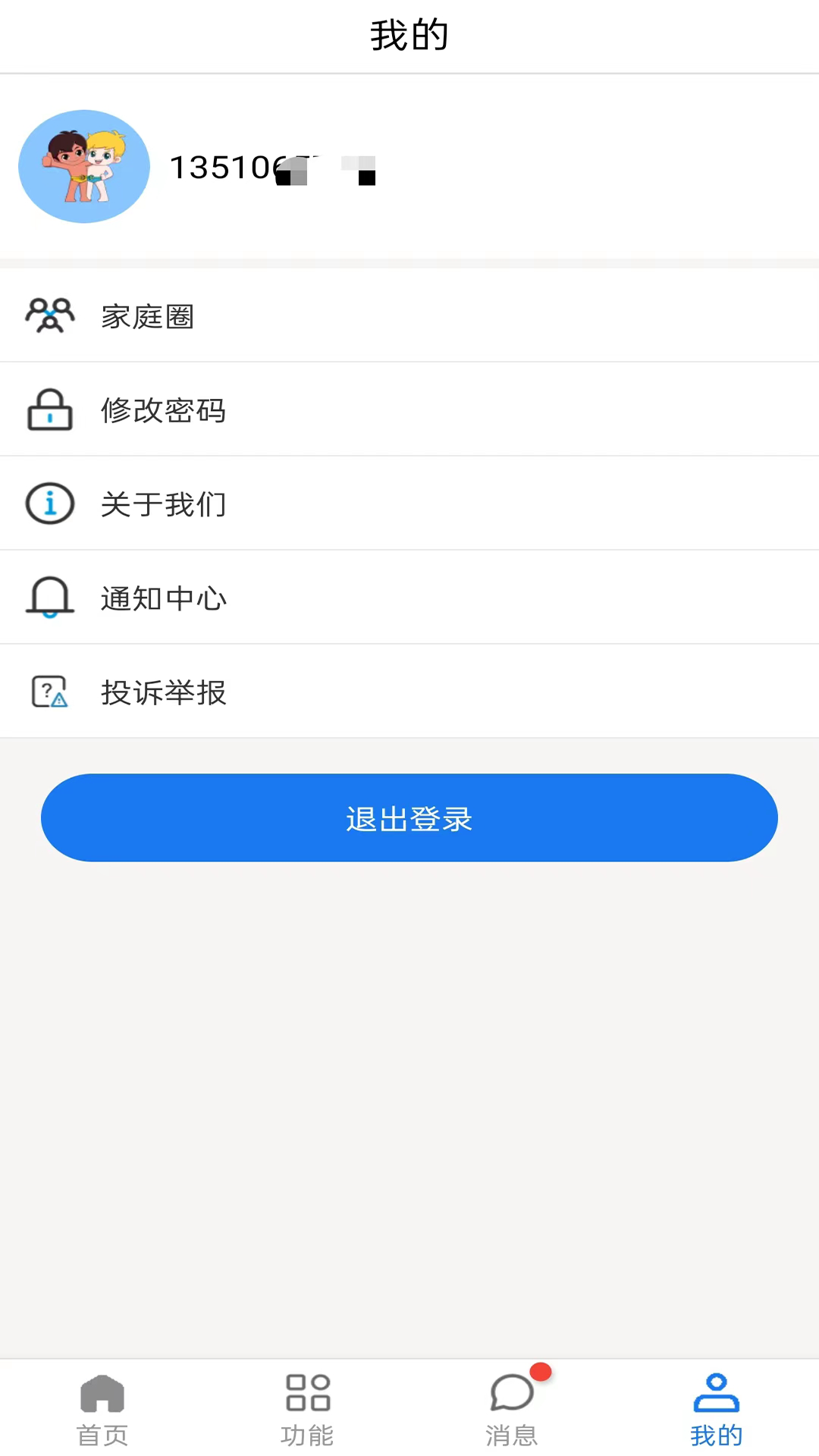Screen dimensions: 819x1456
Task: Open 投诉举报 complaint report
Action: pyautogui.click(x=163, y=692)
